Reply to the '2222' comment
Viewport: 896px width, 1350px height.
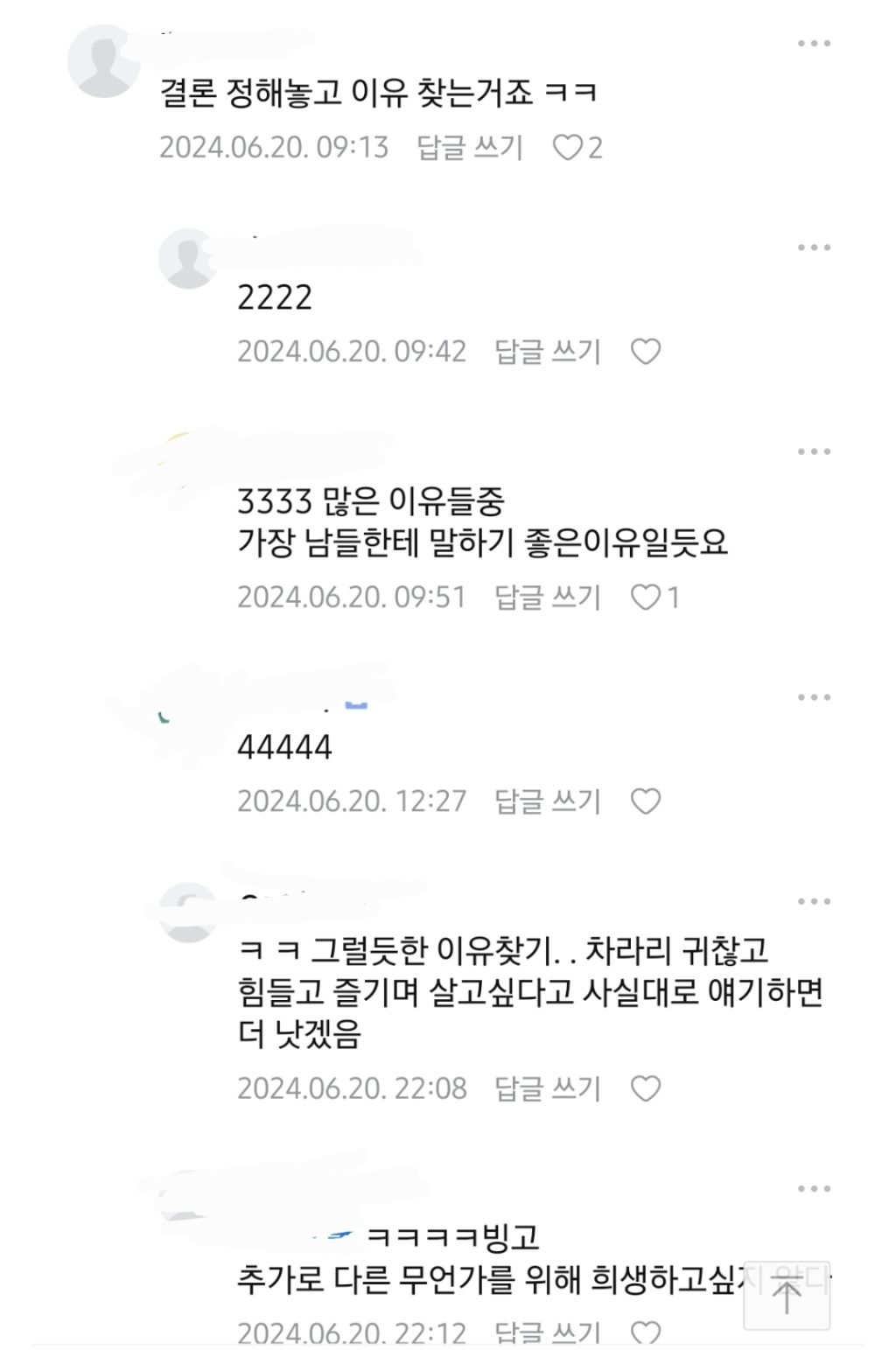(548, 352)
